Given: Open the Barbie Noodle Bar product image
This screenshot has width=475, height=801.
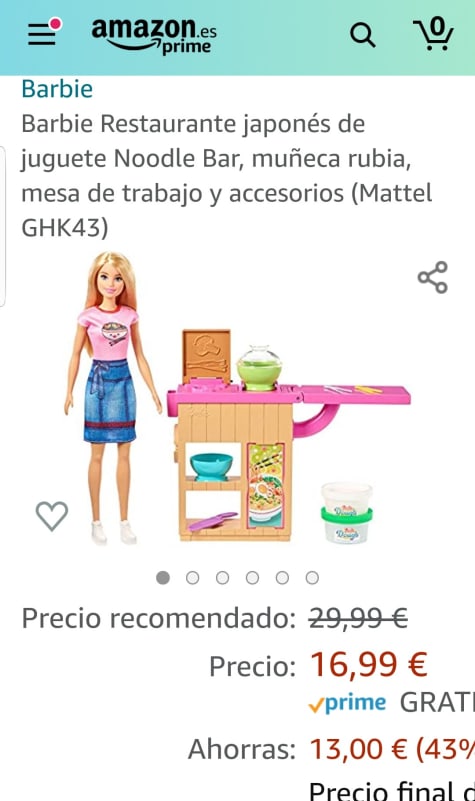Looking at the screenshot, I should 238,398.
